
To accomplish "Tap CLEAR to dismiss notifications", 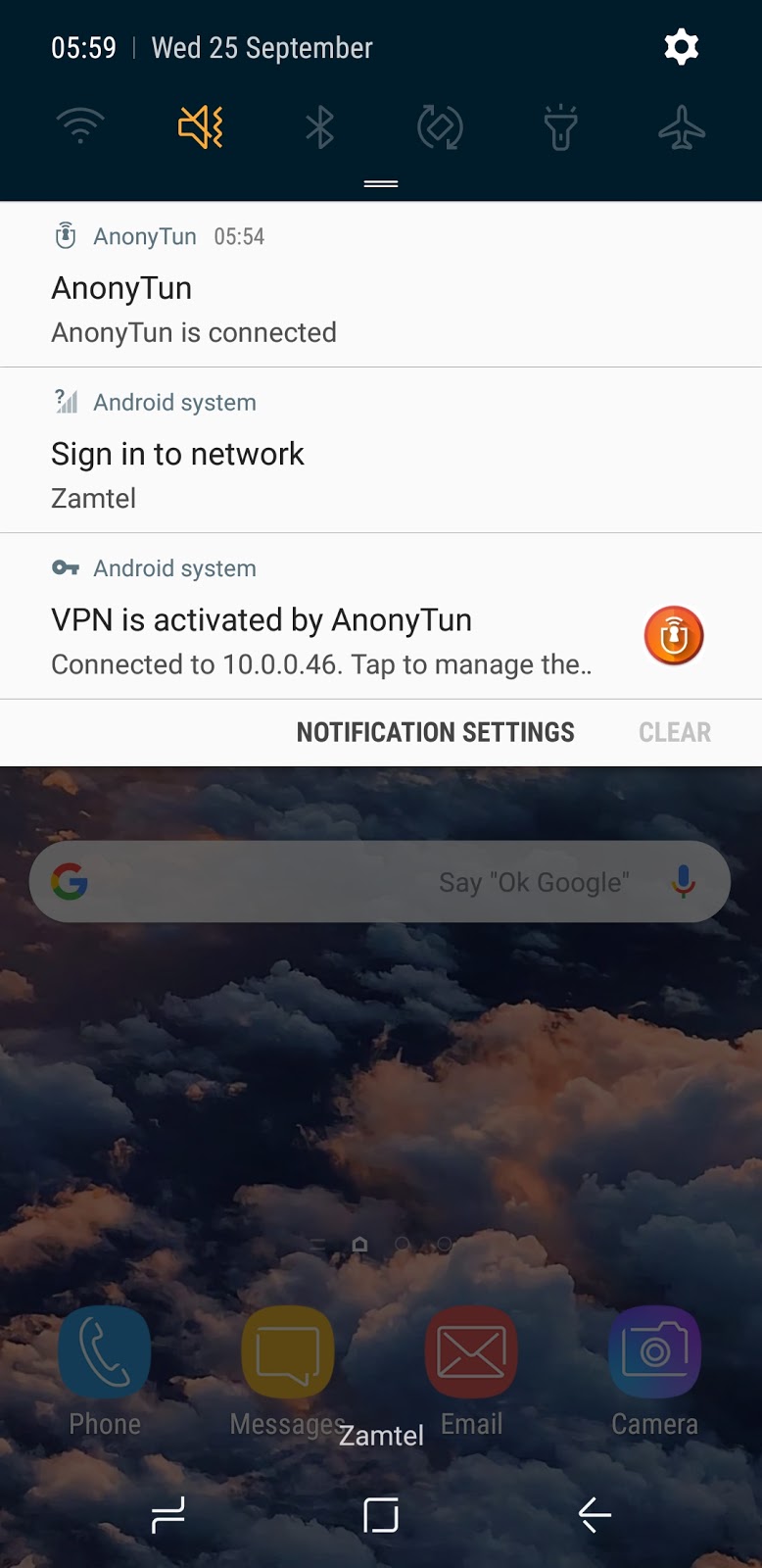I will [x=675, y=732].
